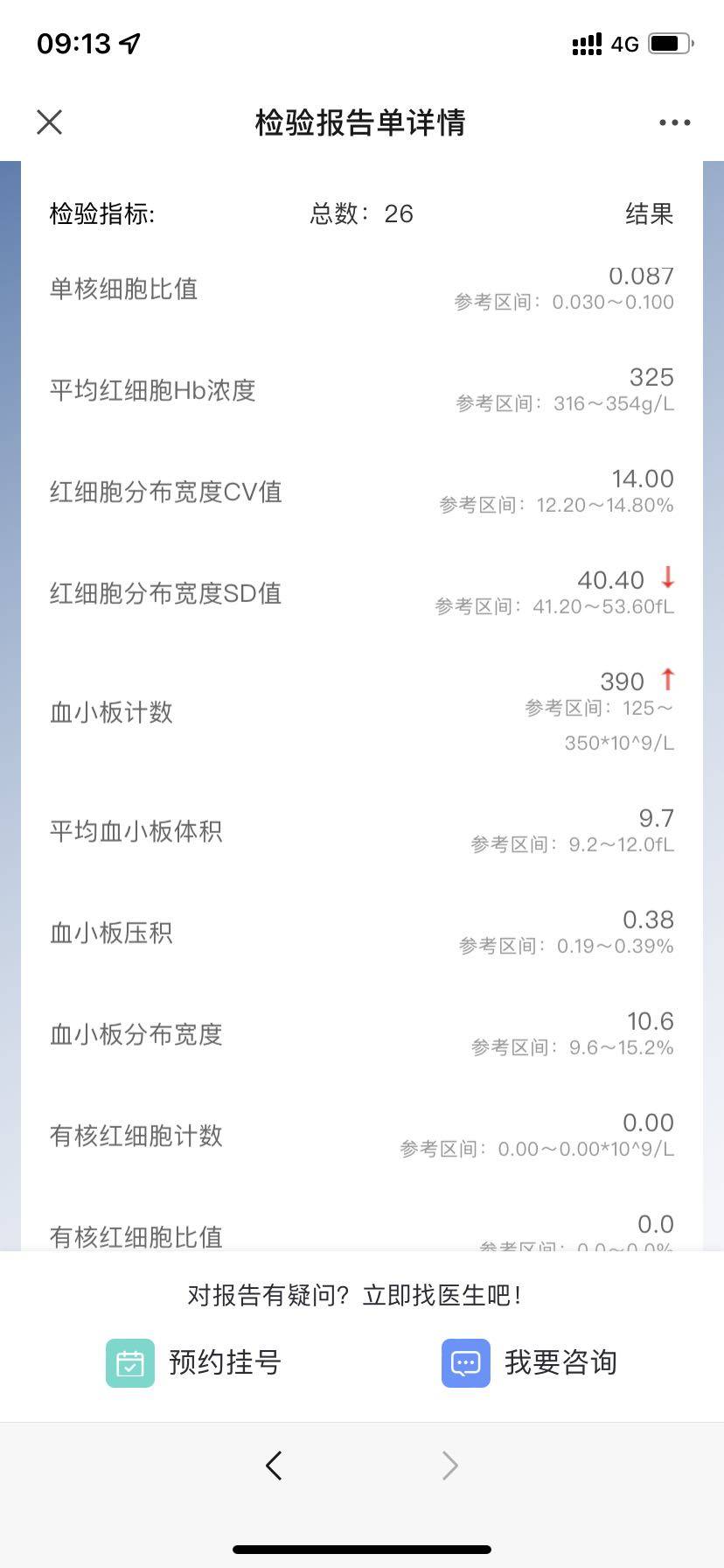Go back using the browser back arrow
Image resolution: width=724 pixels, height=1568 pixels.
click(x=274, y=1465)
